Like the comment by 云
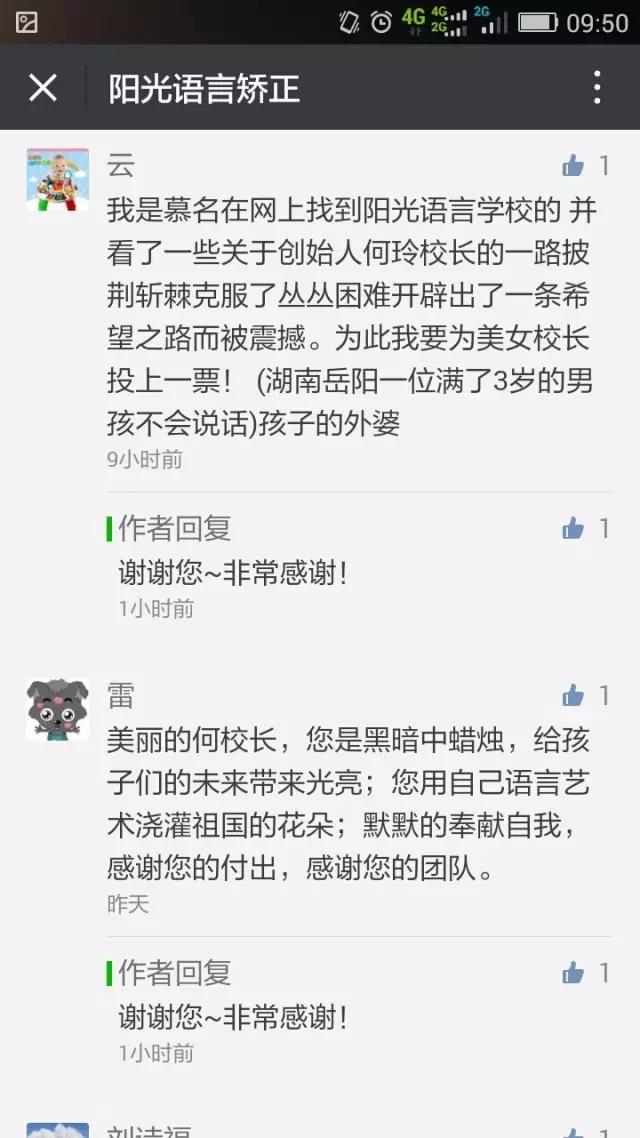This screenshot has height=1138, width=640. tap(574, 166)
